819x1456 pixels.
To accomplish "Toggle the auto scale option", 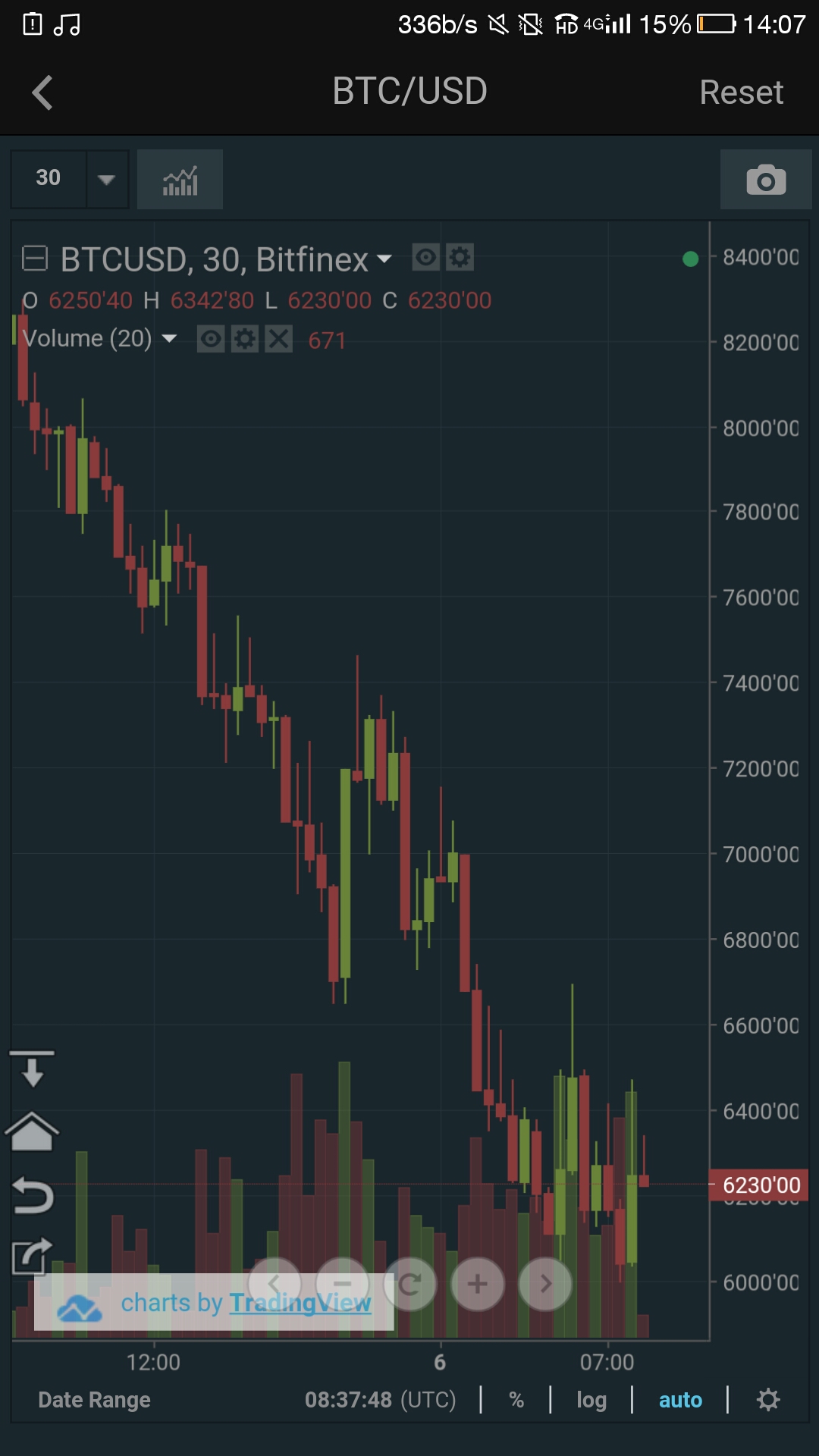I will click(680, 1400).
